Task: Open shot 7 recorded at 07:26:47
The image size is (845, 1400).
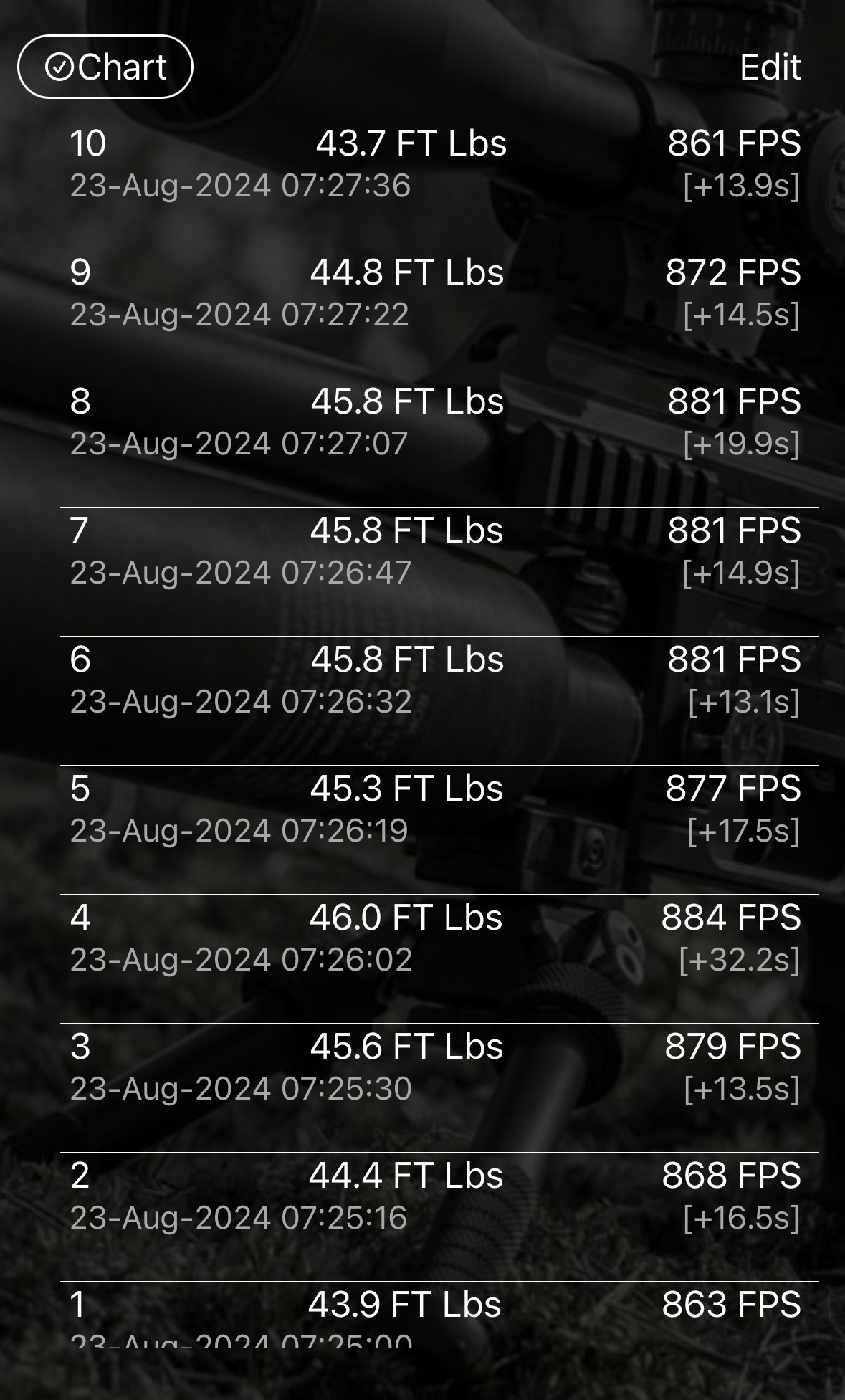Action: pos(439,572)
